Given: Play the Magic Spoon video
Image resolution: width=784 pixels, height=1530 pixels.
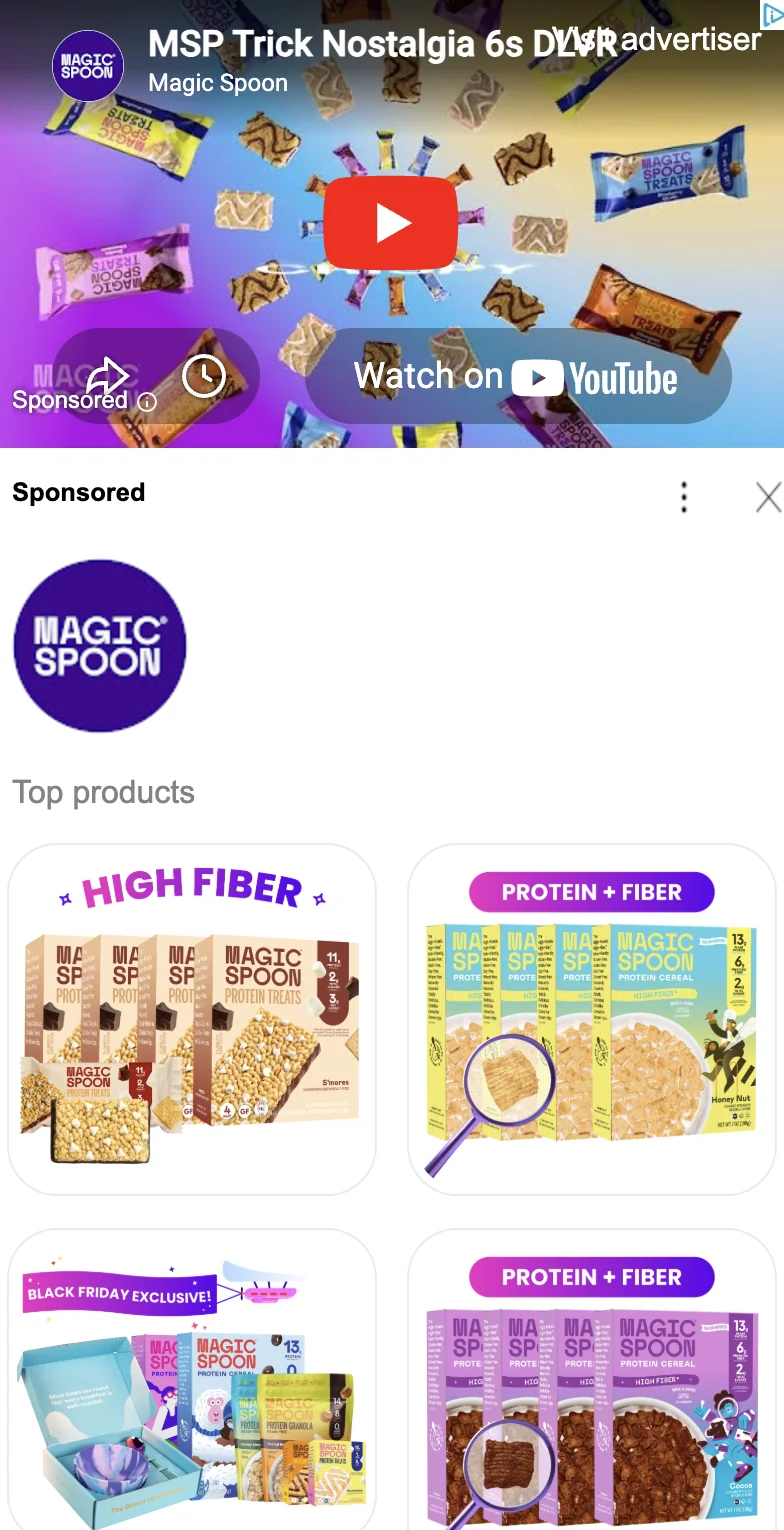Looking at the screenshot, I should (391, 223).
